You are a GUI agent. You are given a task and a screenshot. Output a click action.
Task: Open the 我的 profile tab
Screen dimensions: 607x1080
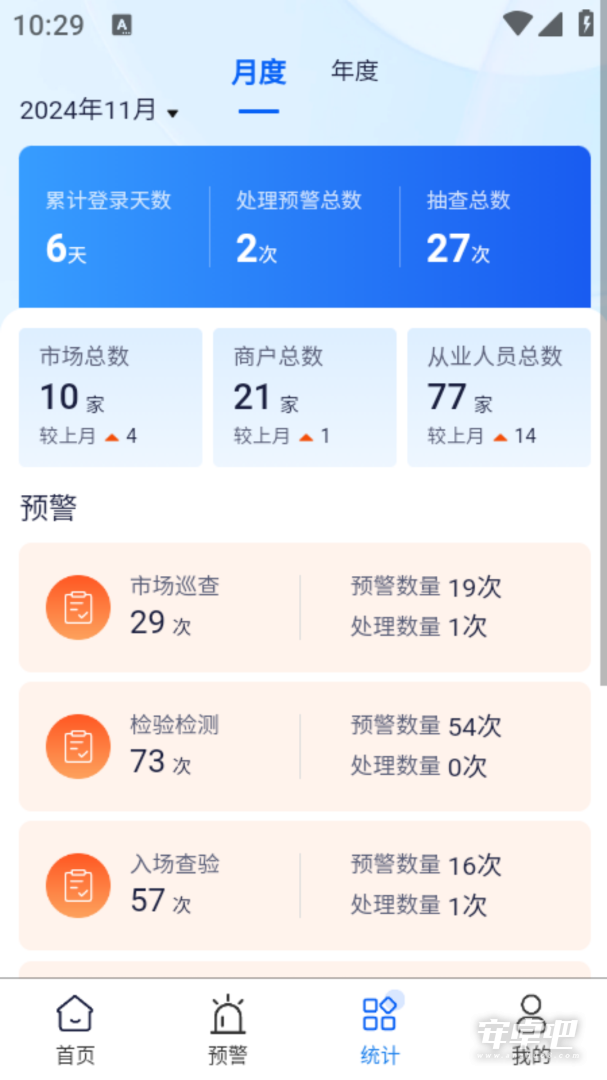[x=531, y=1030]
